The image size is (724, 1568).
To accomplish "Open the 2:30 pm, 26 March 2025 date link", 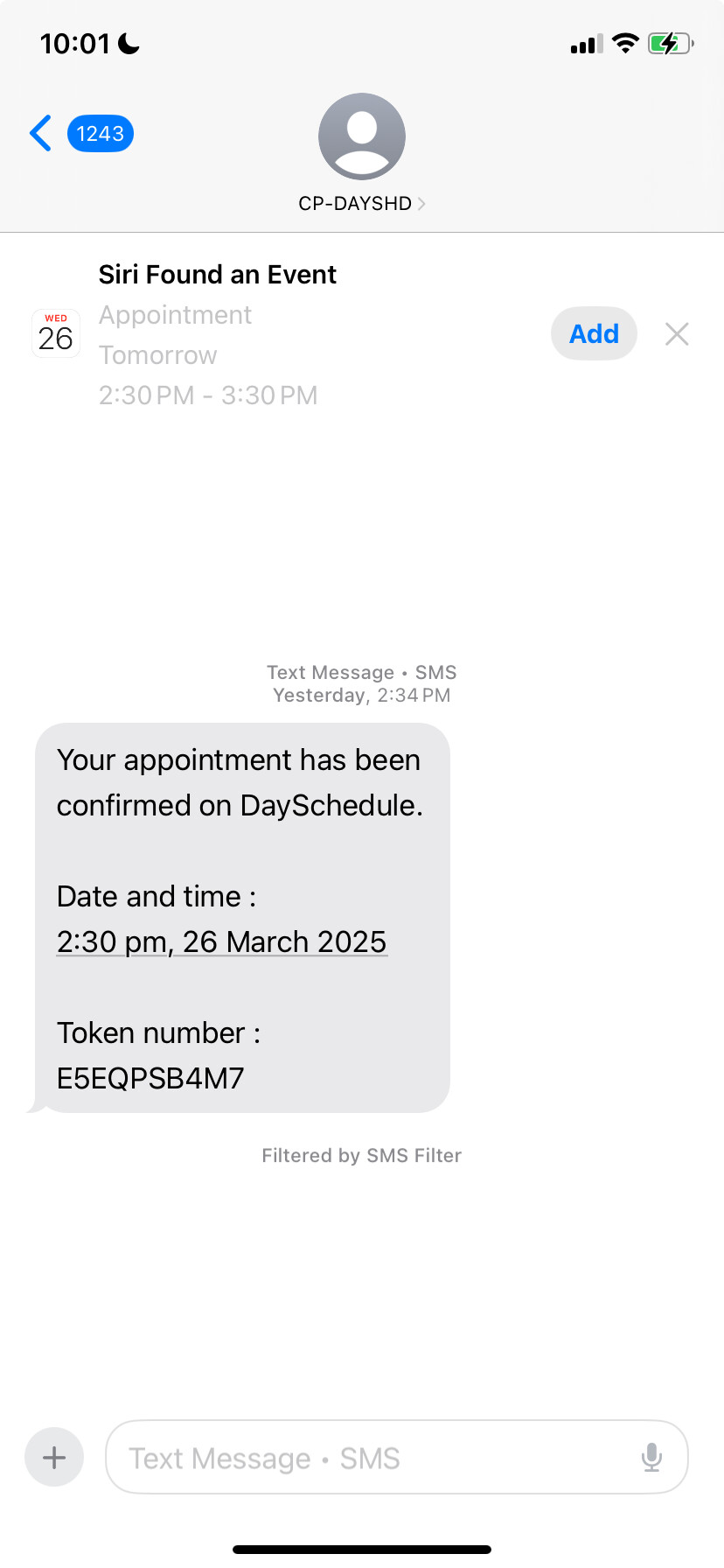I will [x=221, y=941].
